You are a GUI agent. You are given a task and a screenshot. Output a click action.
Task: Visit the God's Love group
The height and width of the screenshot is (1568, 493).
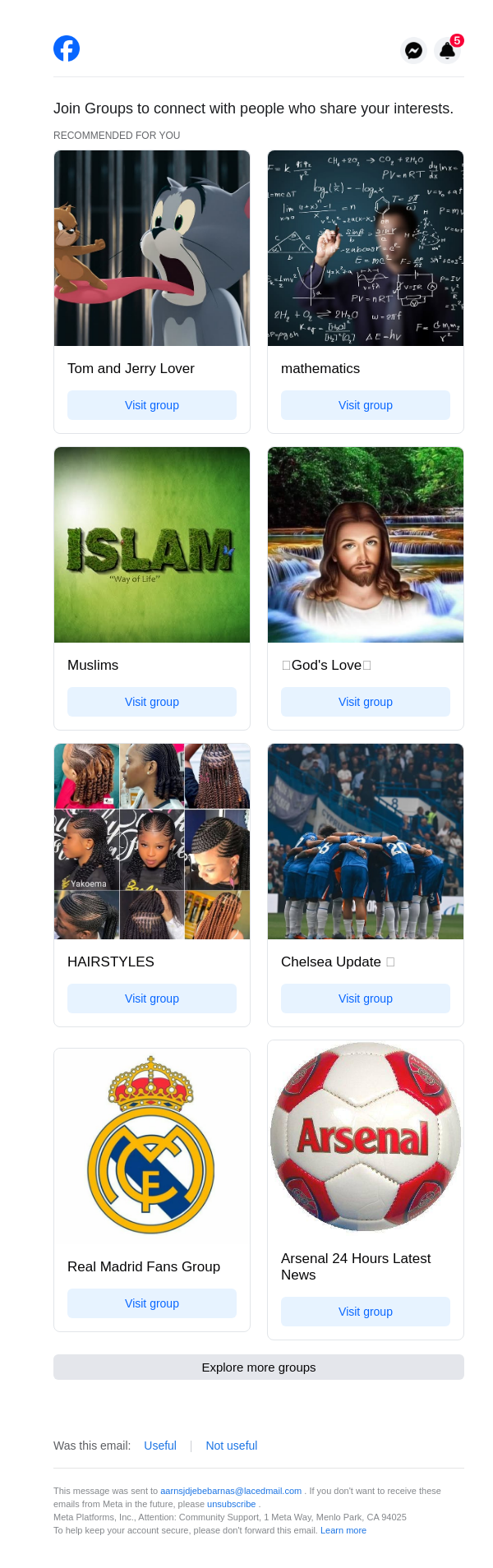pyautogui.click(x=366, y=702)
